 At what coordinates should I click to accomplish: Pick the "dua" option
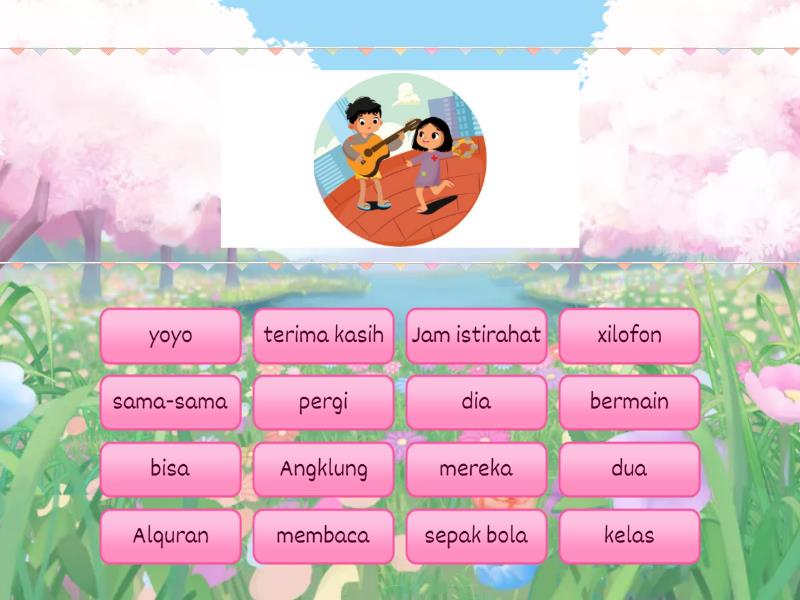click(629, 469)
